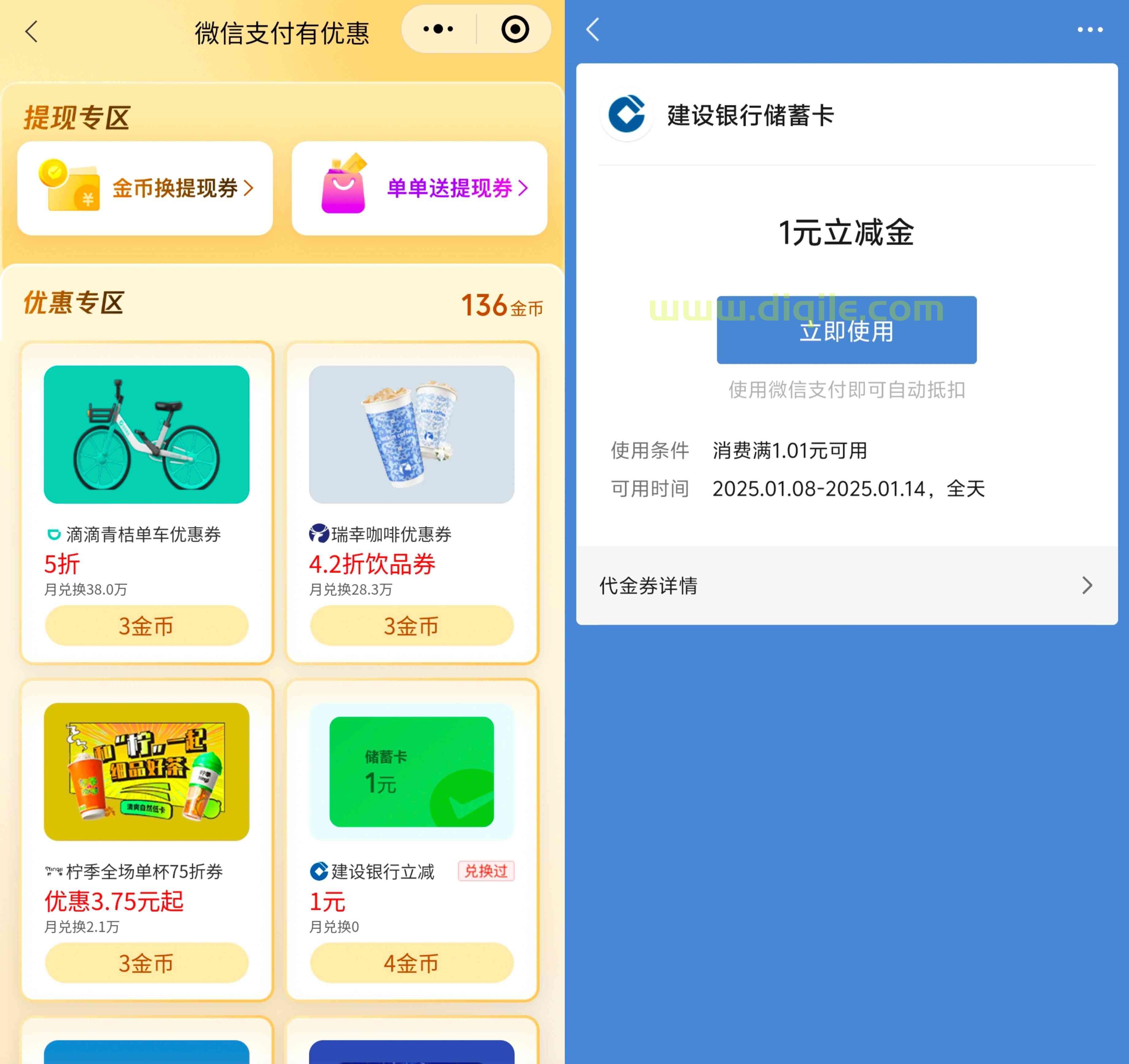Redeem the 柠季 coupon for 3金币
Screen dimensions: 1129x1064
click(146, 963)
